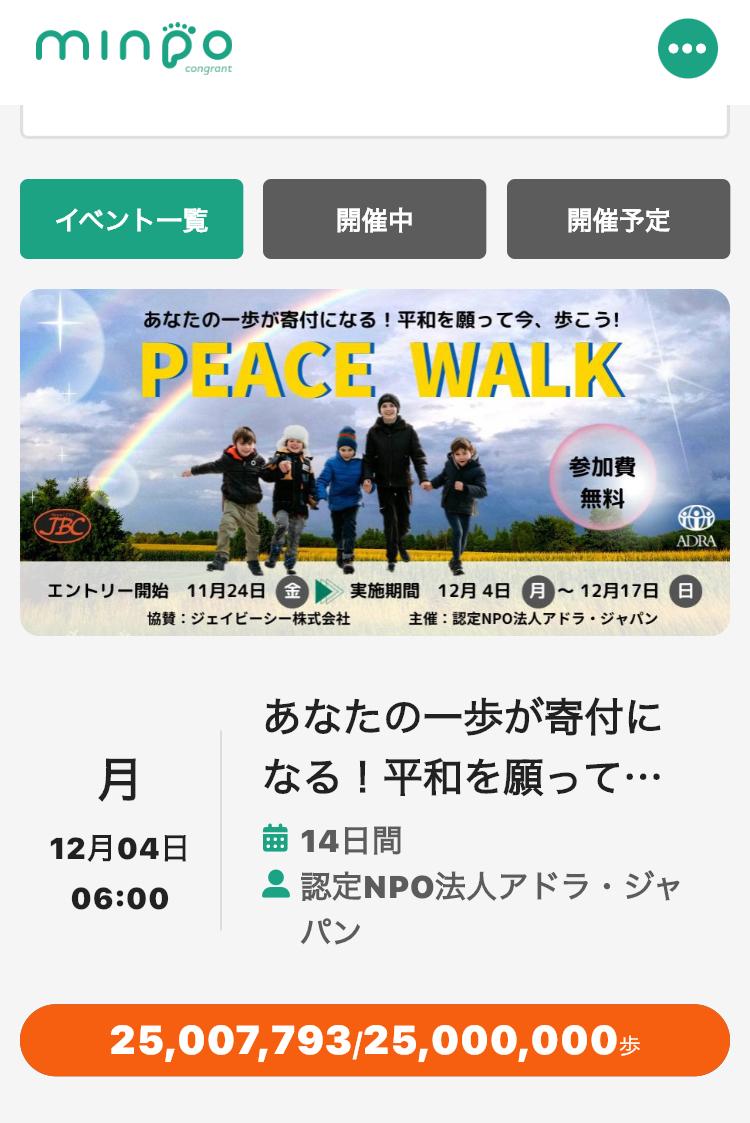Screen dimensions: 750x1123
Task: Go to minpo home via logo
Action: pyautogui.click(x=134, y=48)
